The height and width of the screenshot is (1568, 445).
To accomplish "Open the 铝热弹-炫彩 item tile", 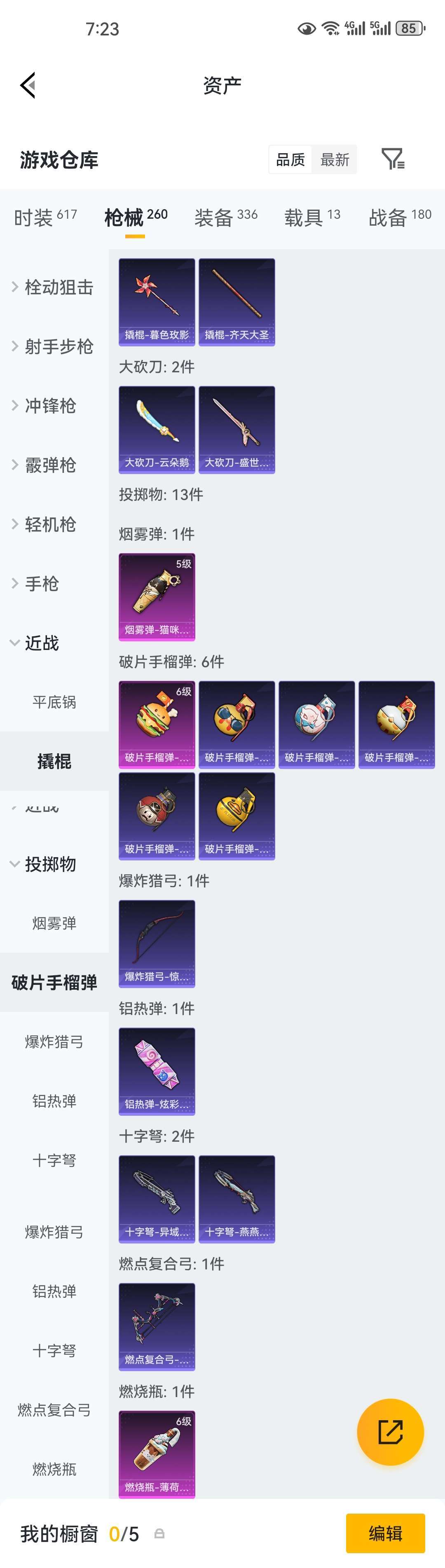I will coord(157,1071).
